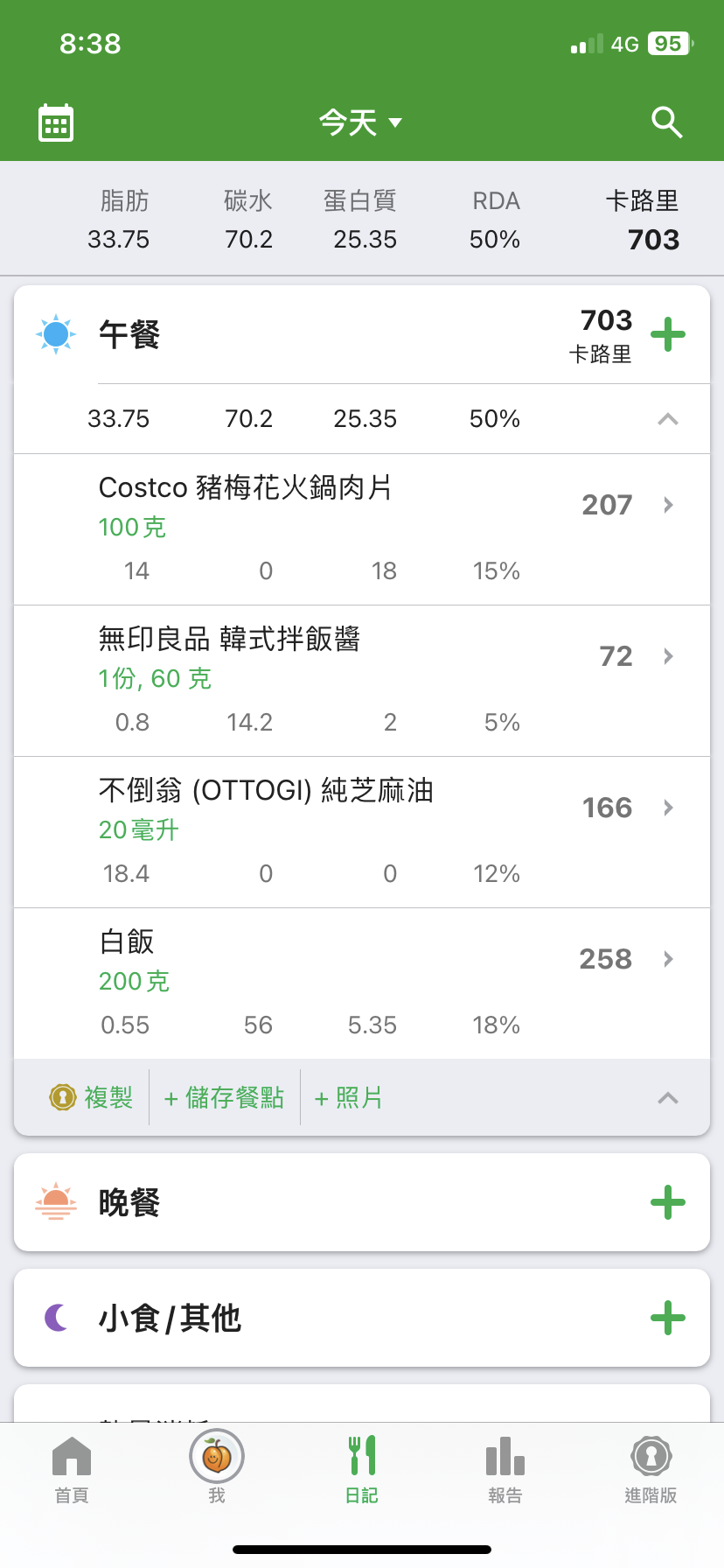This screenshot has width=724, height=1568.
Task: Switch to the 首頁 tab
Action: click(72, 1470)
